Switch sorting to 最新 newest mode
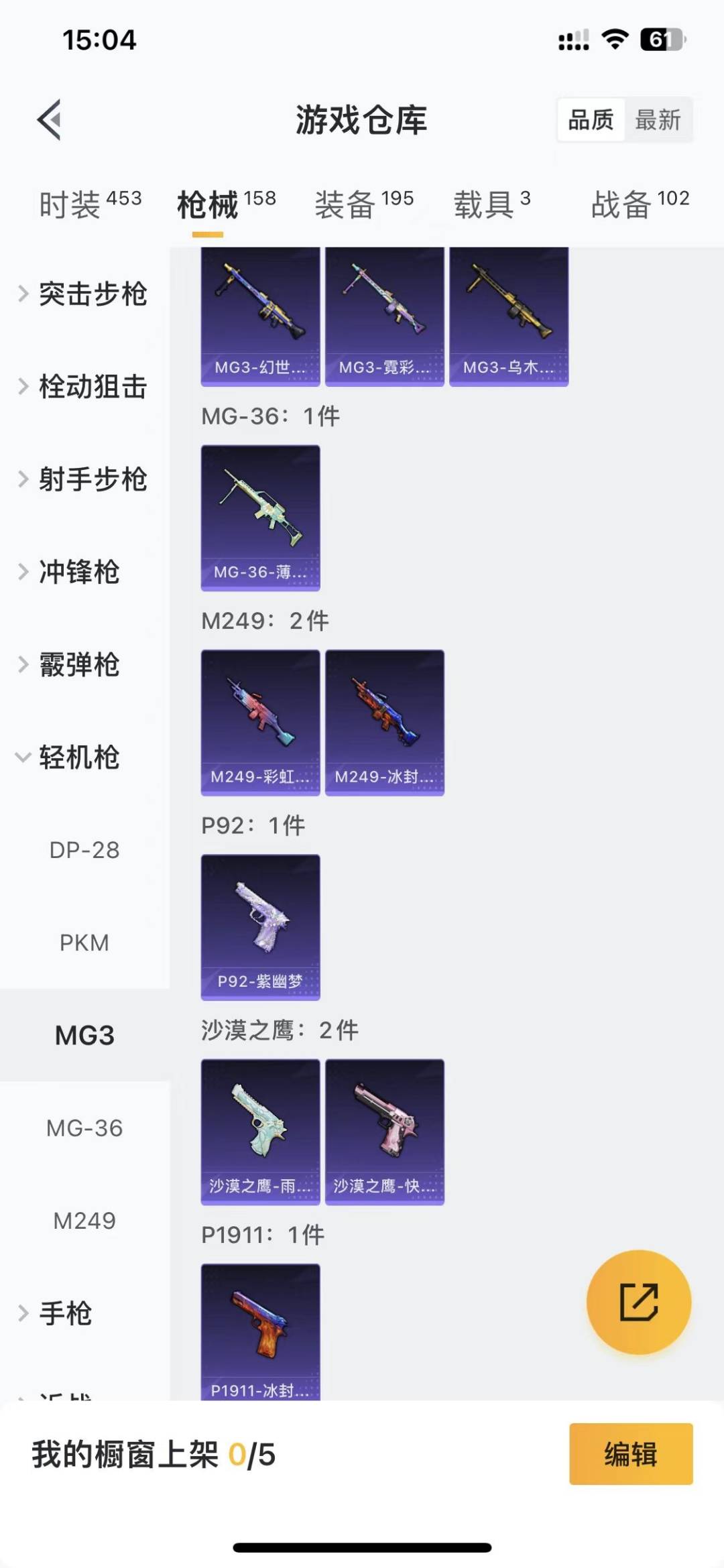The width and height of the screenshot is (724, 1568). point(659,121)
